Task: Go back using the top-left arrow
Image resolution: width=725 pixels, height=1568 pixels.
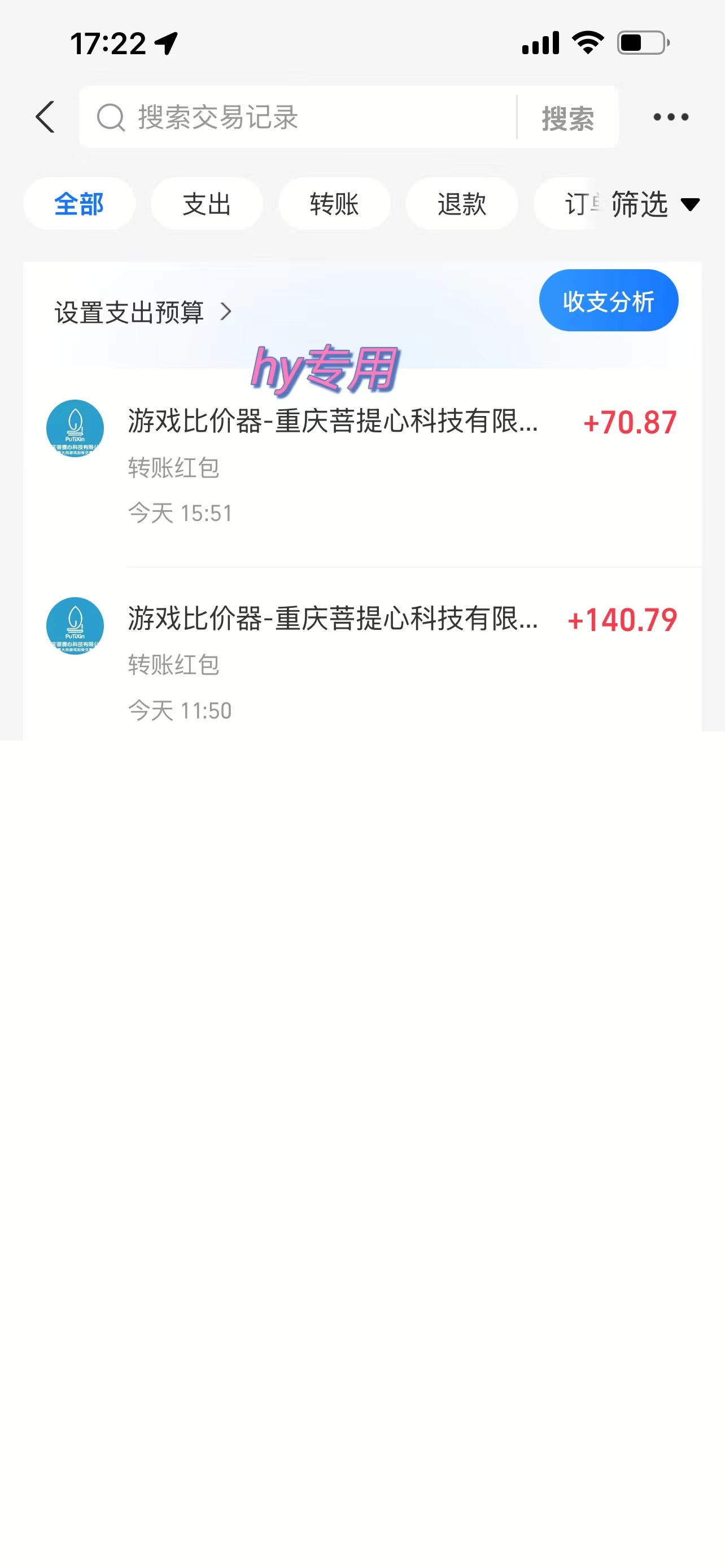Action: (46, 117)
